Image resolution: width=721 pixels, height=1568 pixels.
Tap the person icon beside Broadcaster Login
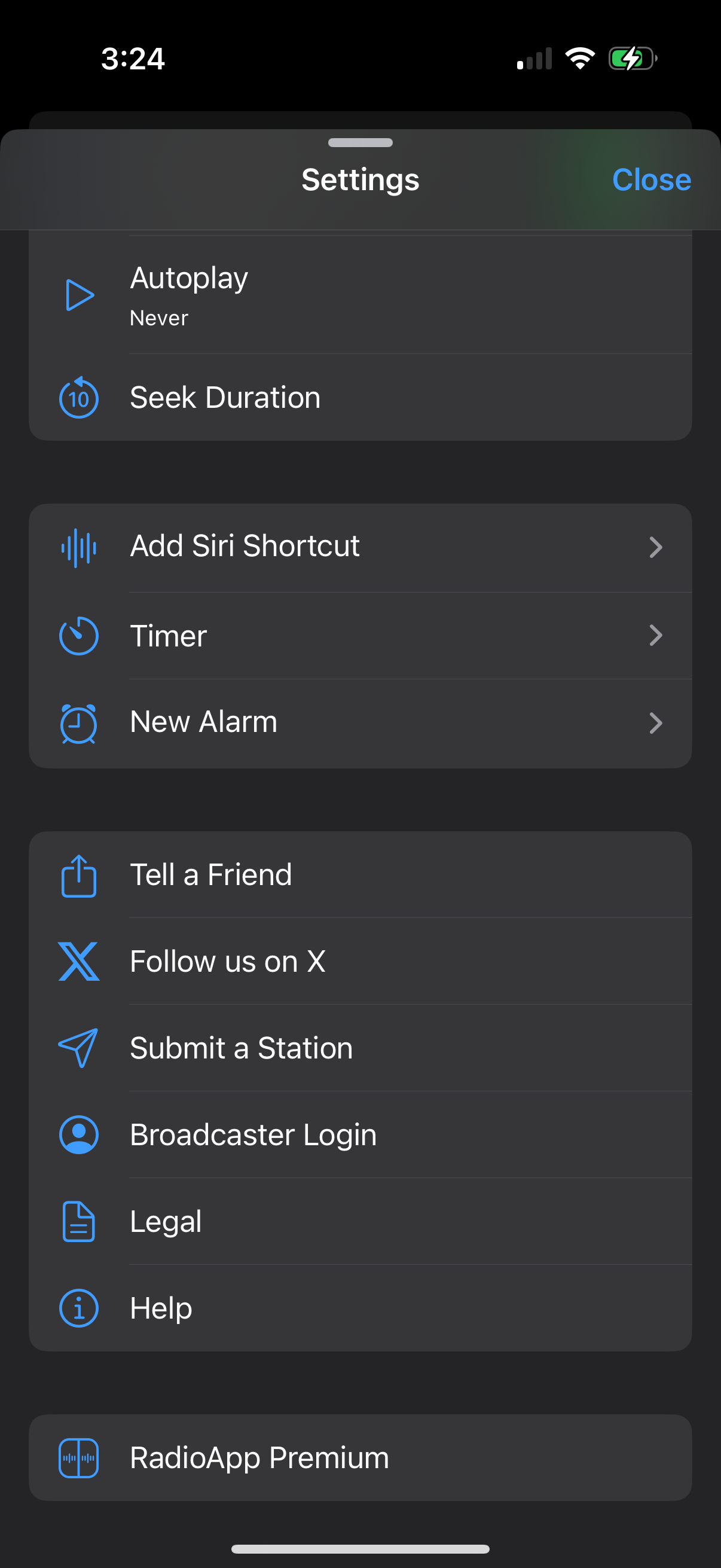click(78, 1134)
